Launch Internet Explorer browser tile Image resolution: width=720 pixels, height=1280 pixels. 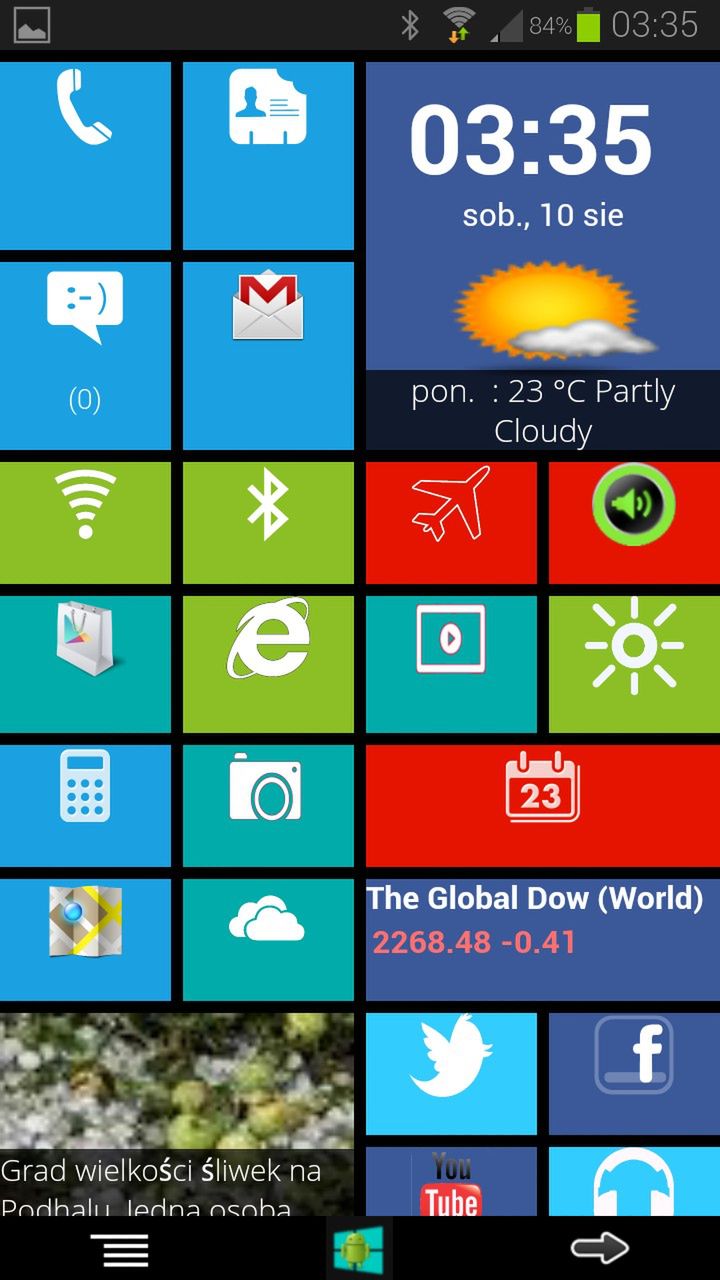point(268,664)
